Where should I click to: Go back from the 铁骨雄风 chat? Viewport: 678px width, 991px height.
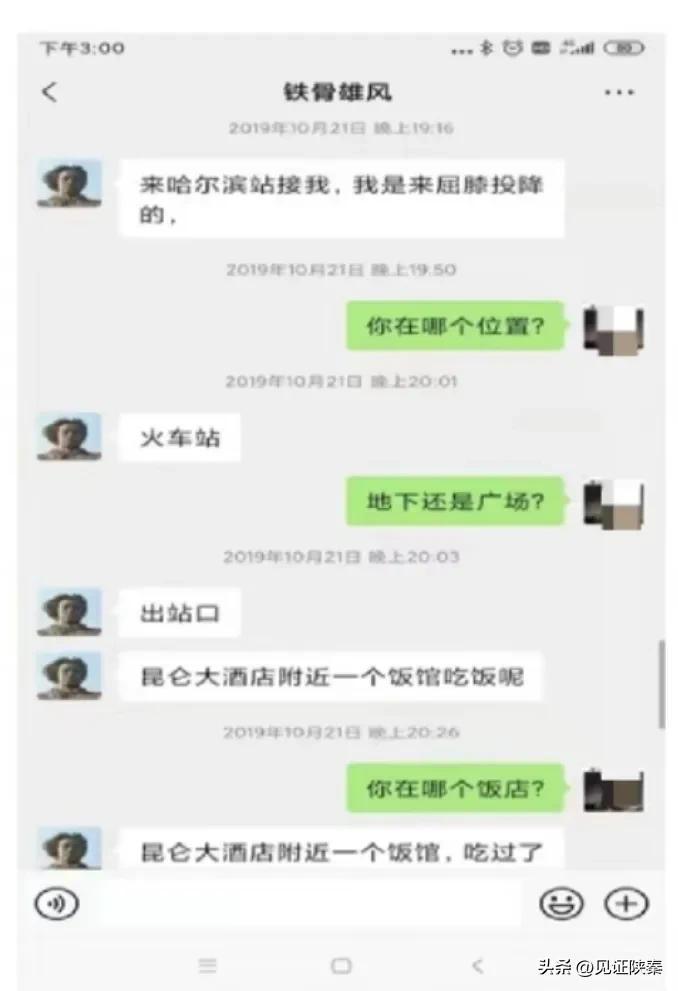(x=49, y=93)
